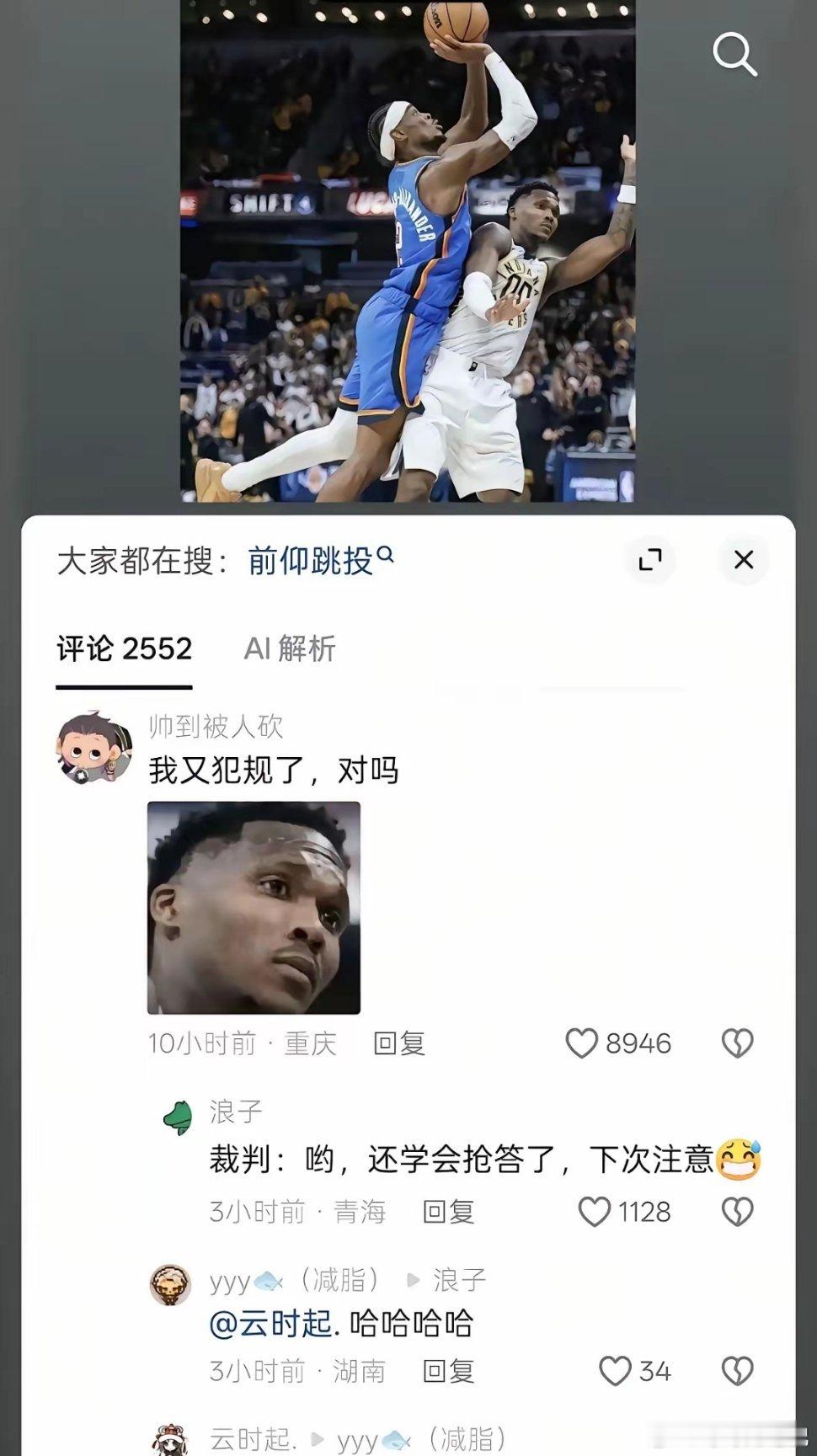The width and height of the screenshot is (817, 1456).
Task: Tap 回复 to reply to 帅到被人砍
Action: click(397, 1043)
